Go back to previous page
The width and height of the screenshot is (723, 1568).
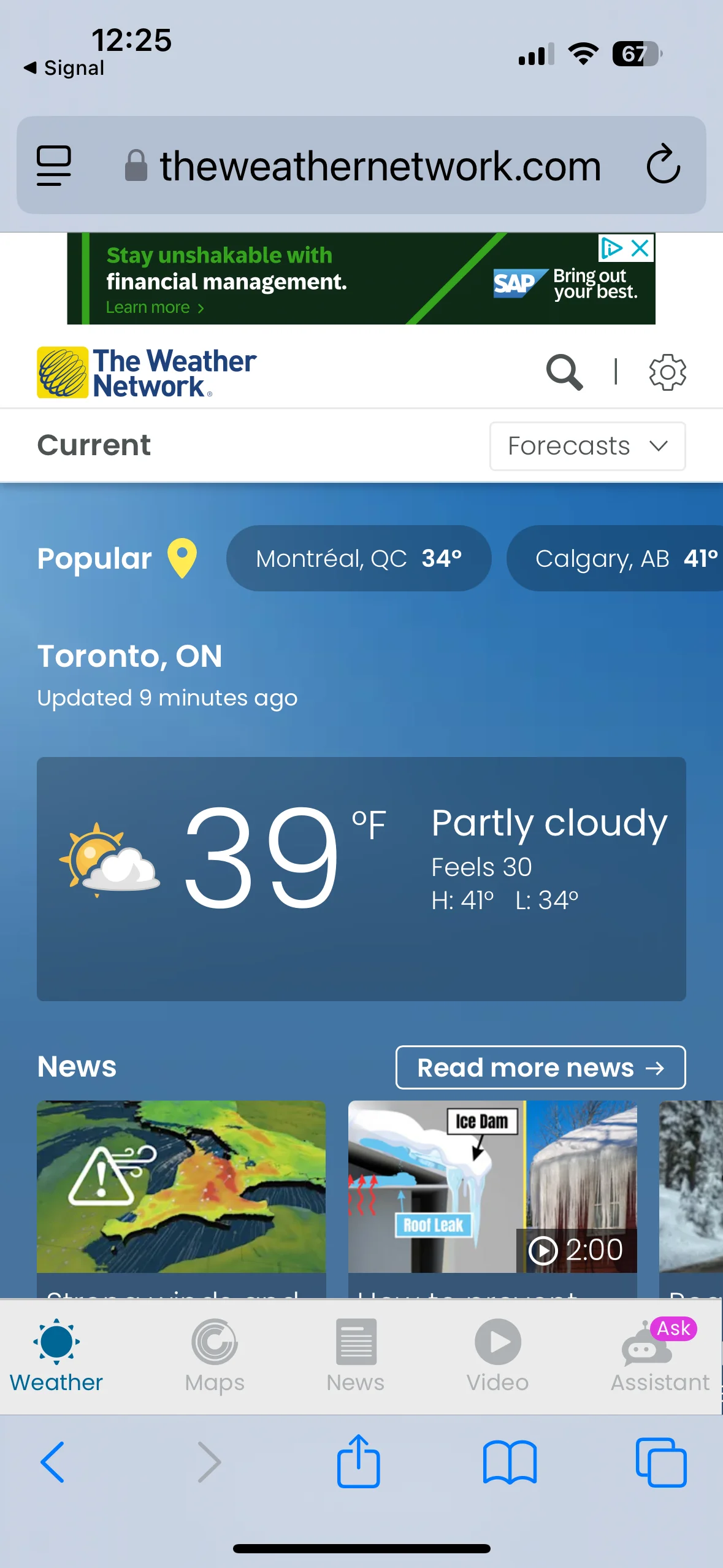53,1462
